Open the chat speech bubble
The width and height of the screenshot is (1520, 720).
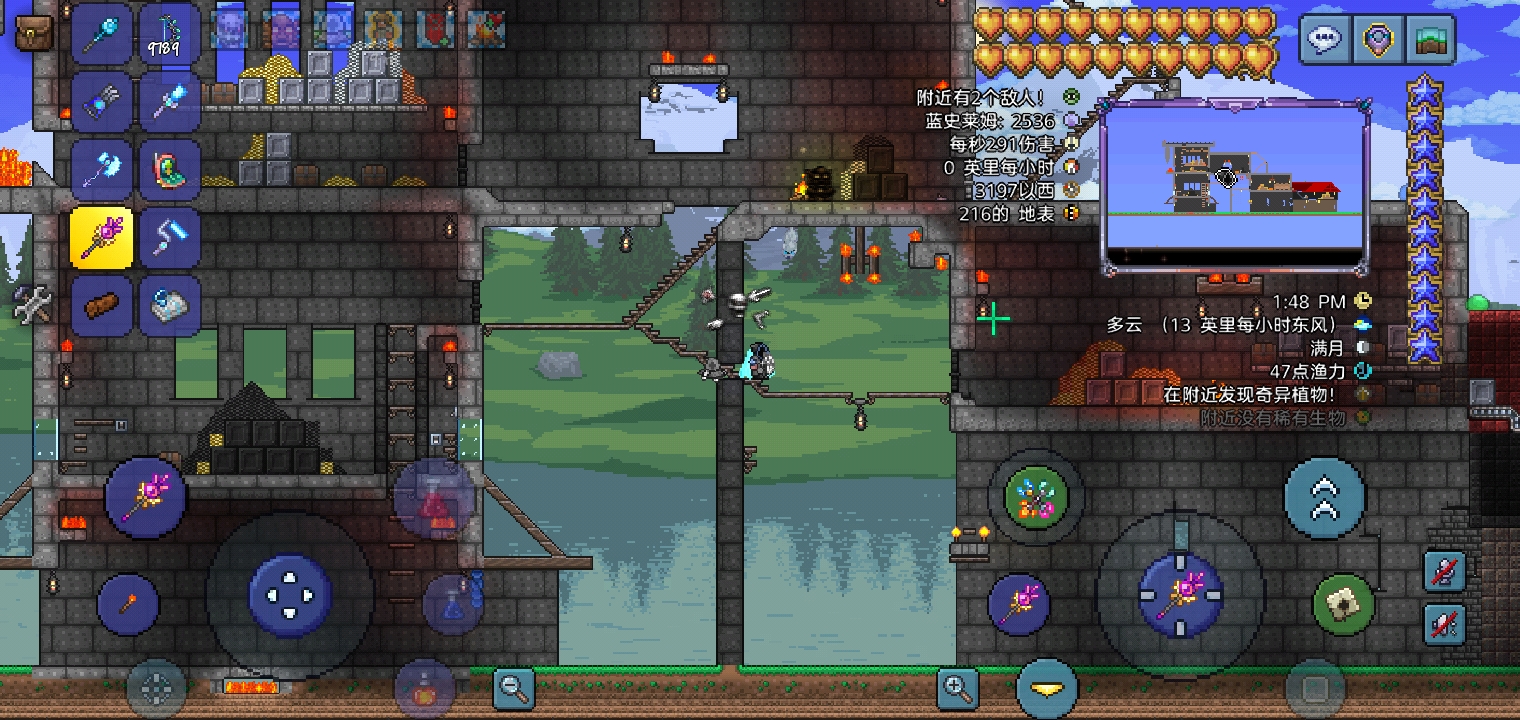tap(1326, 40)
